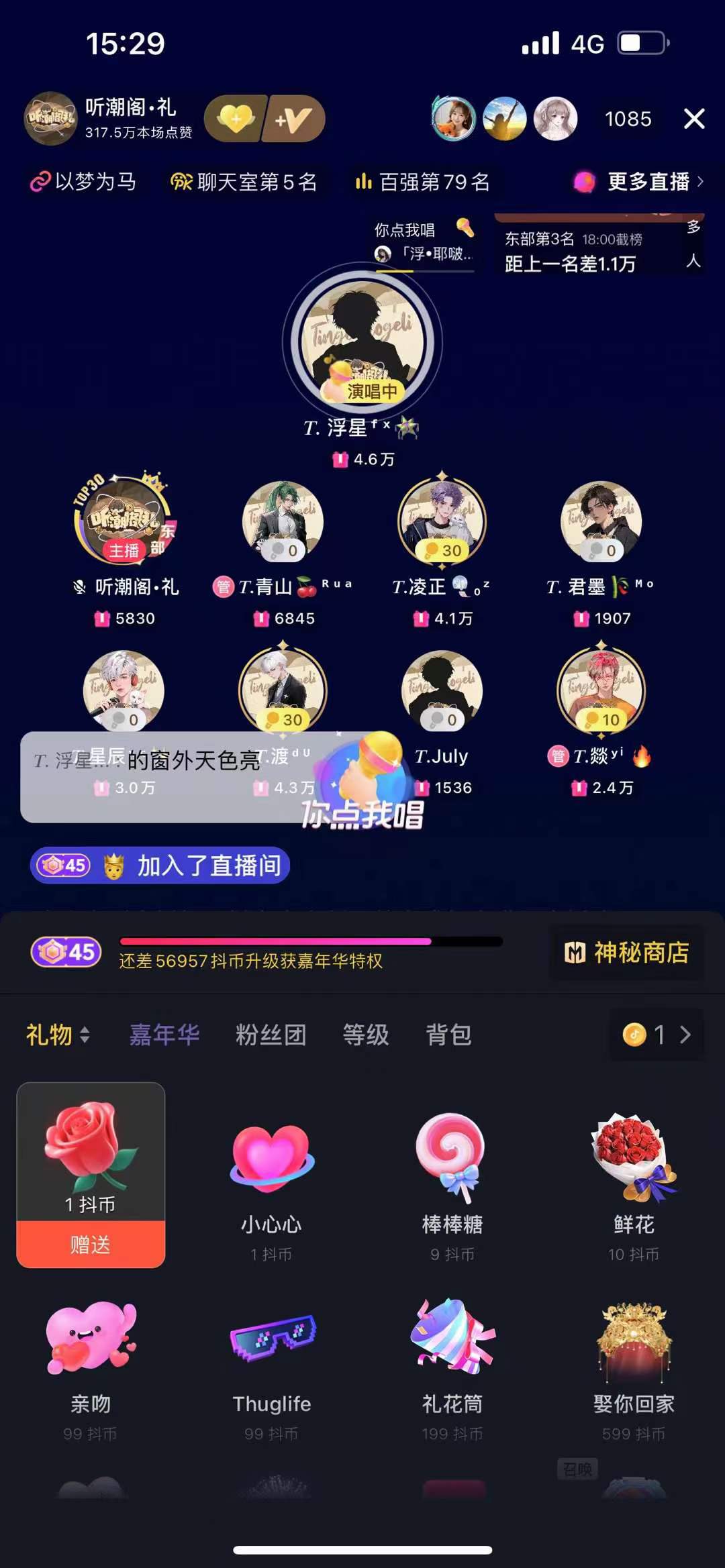
Task: Select the 棒棒糖 gift
Action: pyautogui.click(x=452, y=1181)
